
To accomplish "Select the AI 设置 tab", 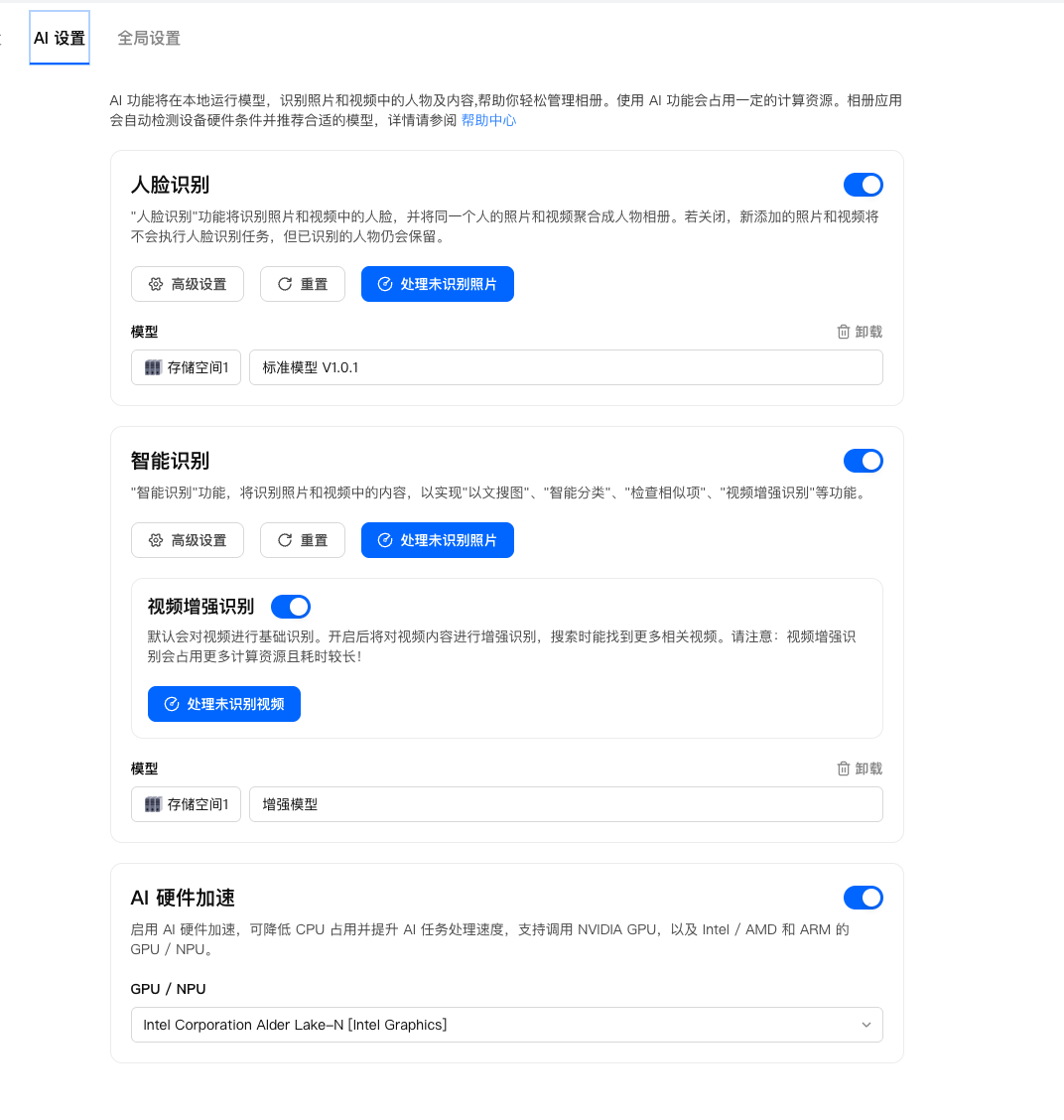I will 59,37.
